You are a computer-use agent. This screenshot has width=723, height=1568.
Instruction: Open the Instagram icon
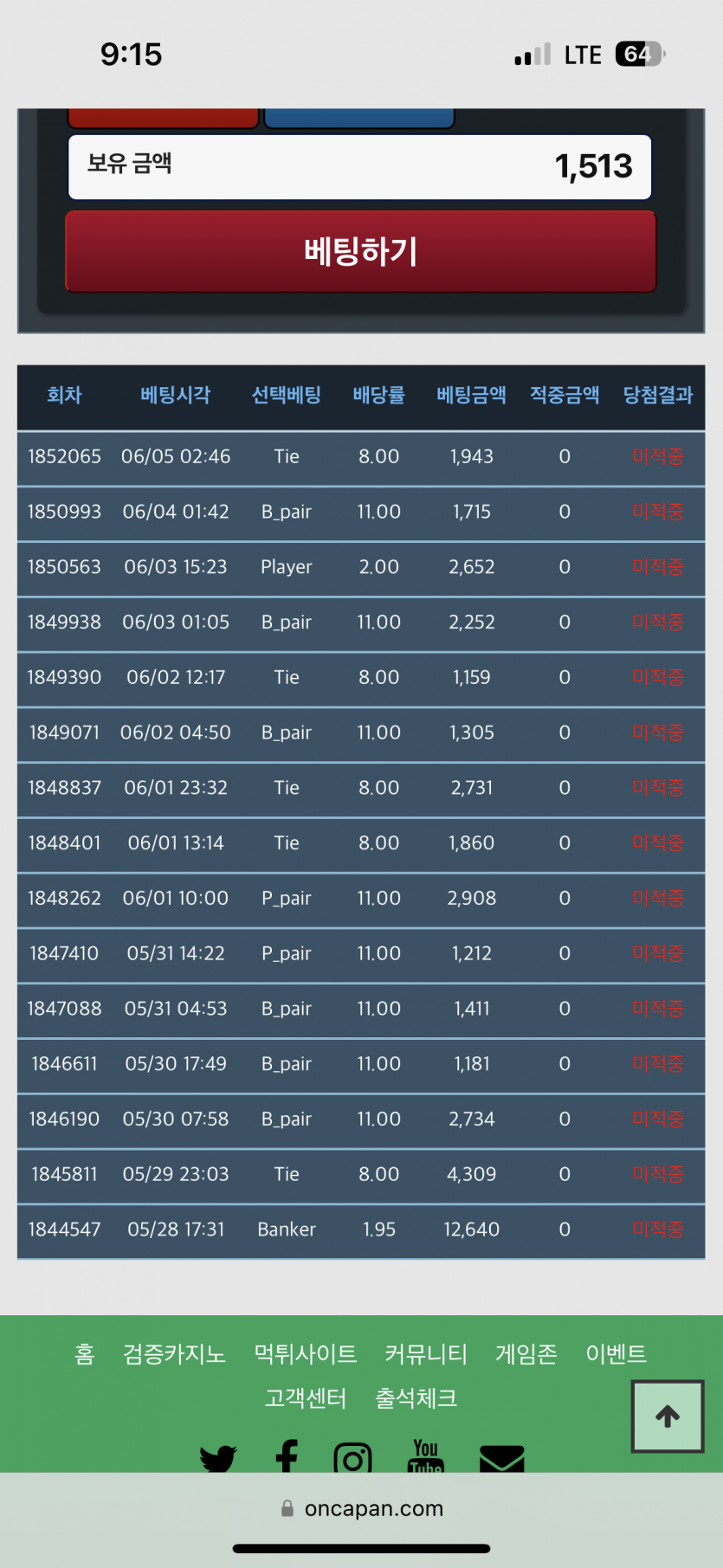[352, 1458]
